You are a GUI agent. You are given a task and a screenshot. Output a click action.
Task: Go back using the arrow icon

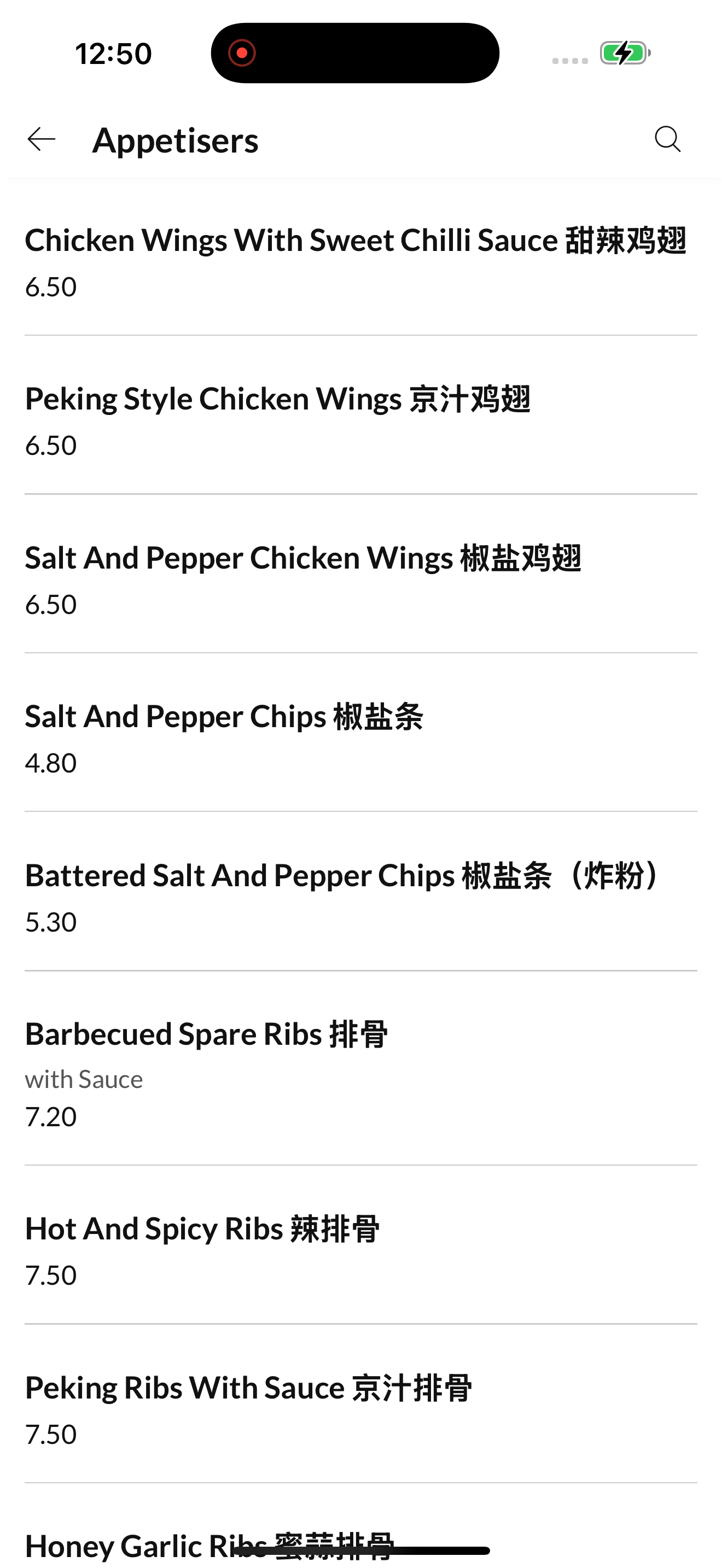(42, 139)
